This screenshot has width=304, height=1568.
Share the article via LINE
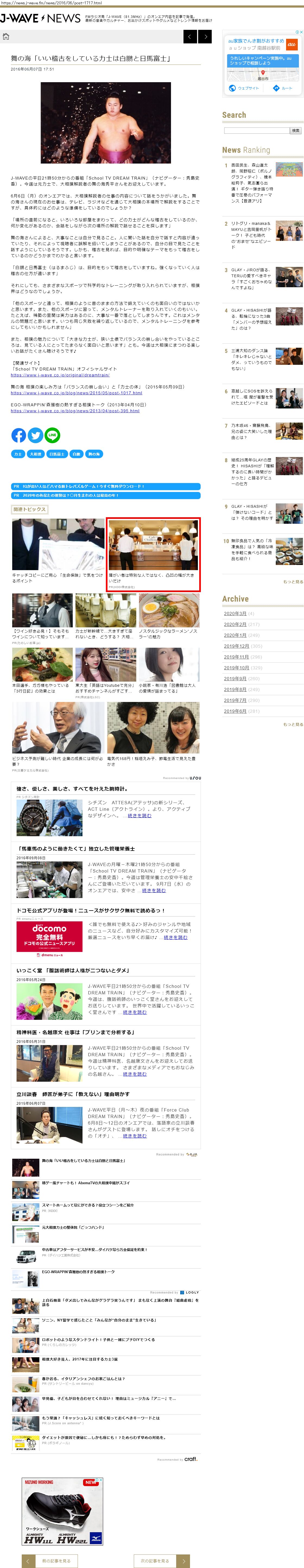tap(53, 435)
